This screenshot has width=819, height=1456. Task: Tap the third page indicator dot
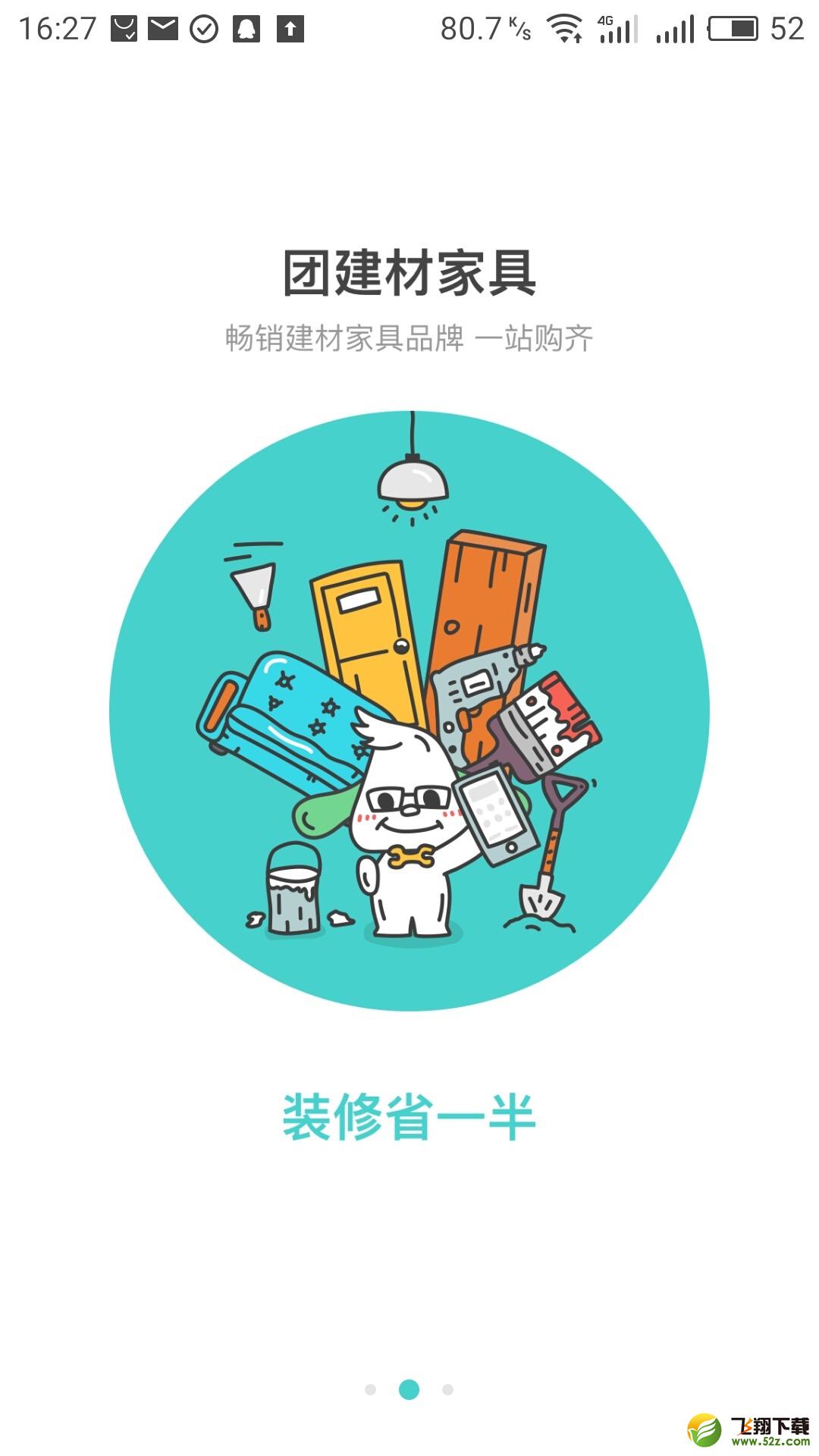(447, 1389)
